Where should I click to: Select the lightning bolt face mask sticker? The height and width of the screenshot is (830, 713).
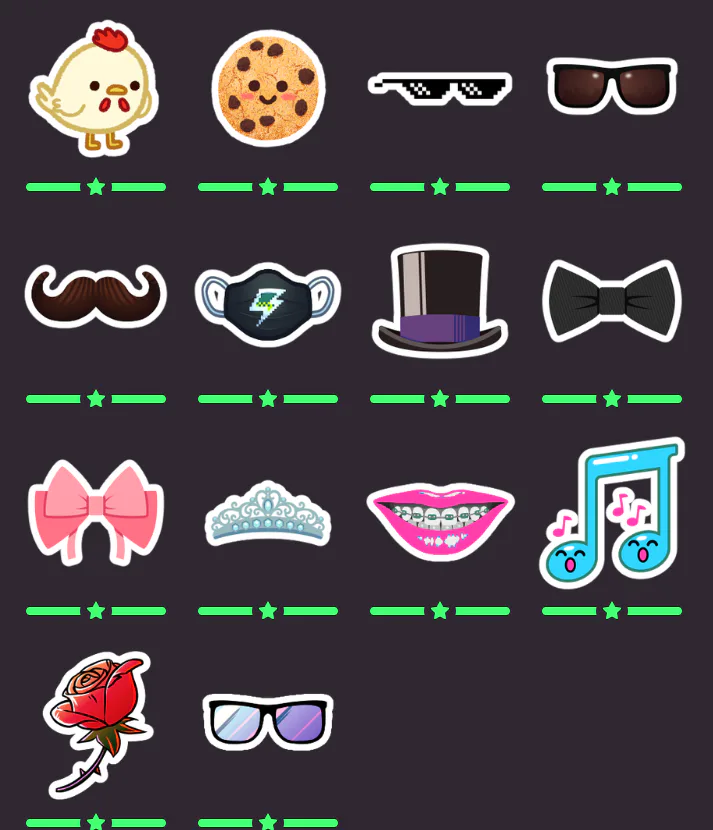(268, 304)
